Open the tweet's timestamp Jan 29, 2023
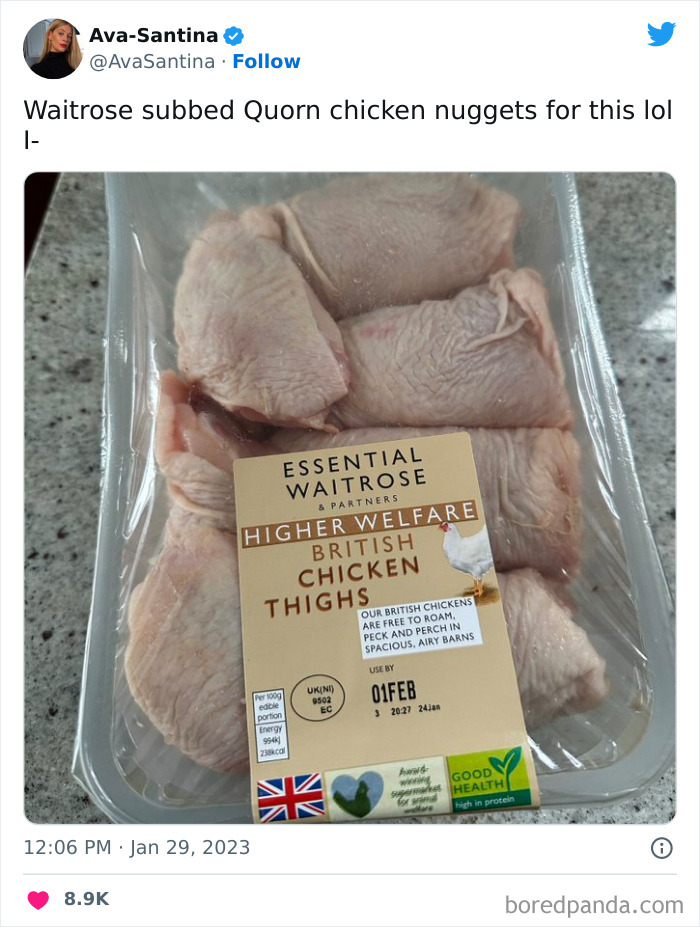Screen dimensions: 700x927 136,848
